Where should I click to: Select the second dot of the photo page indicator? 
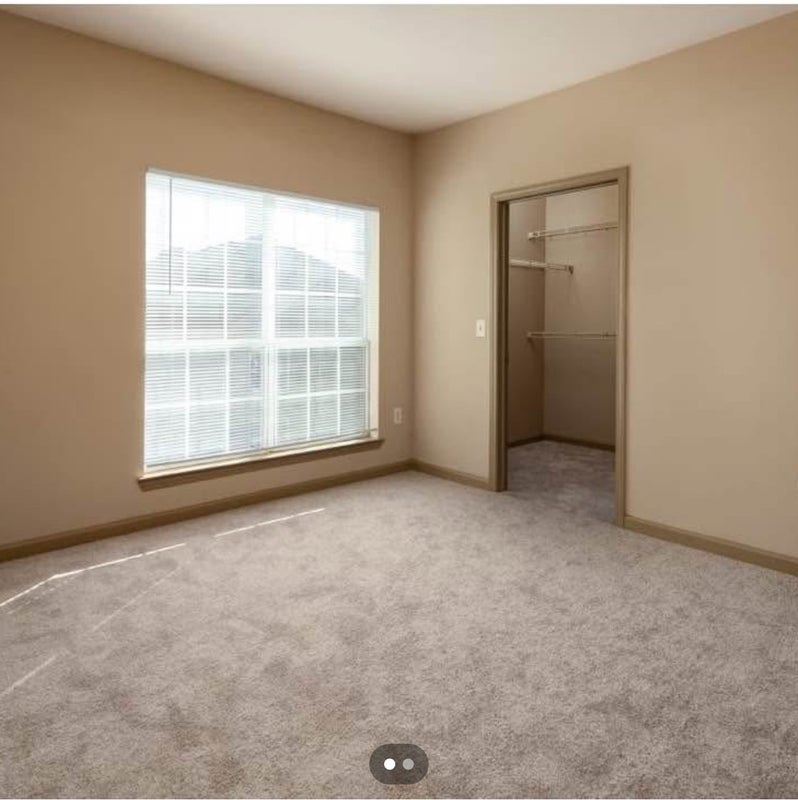408,764
